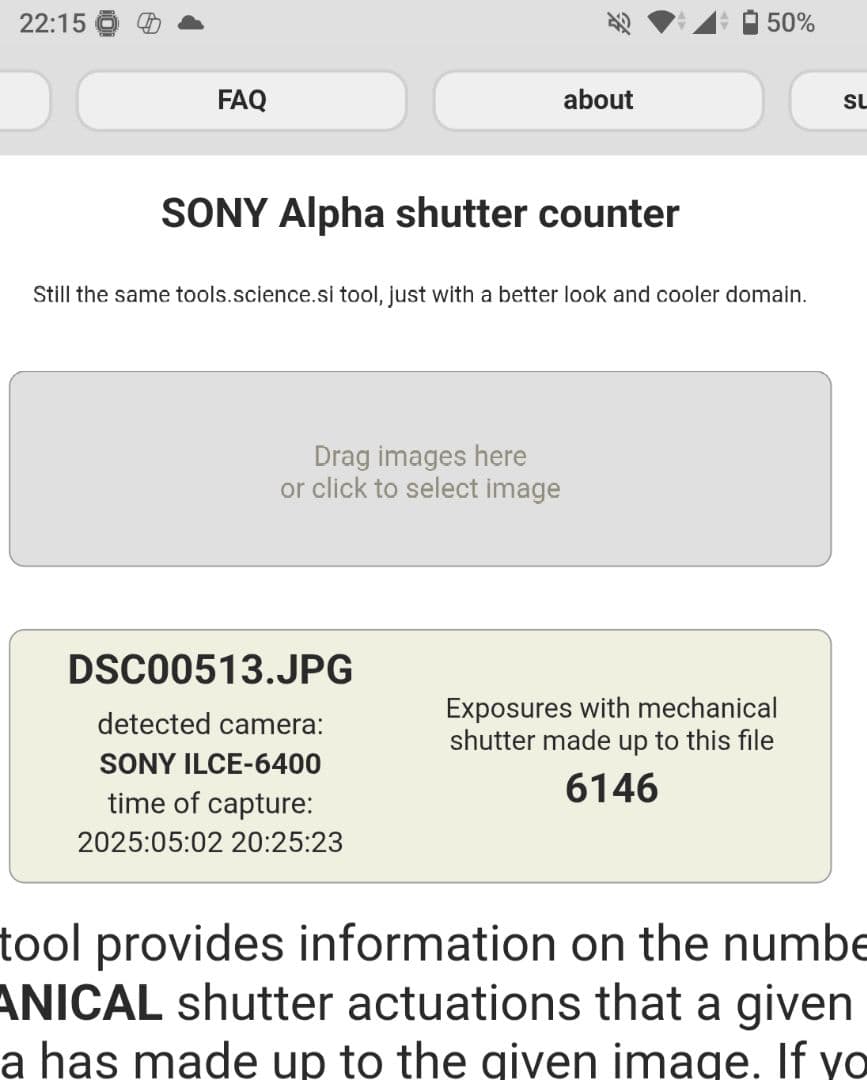The width and height of the screenshot is (867, 1080).
Task: Open the FAQ page
Action: tap(241, 100)
